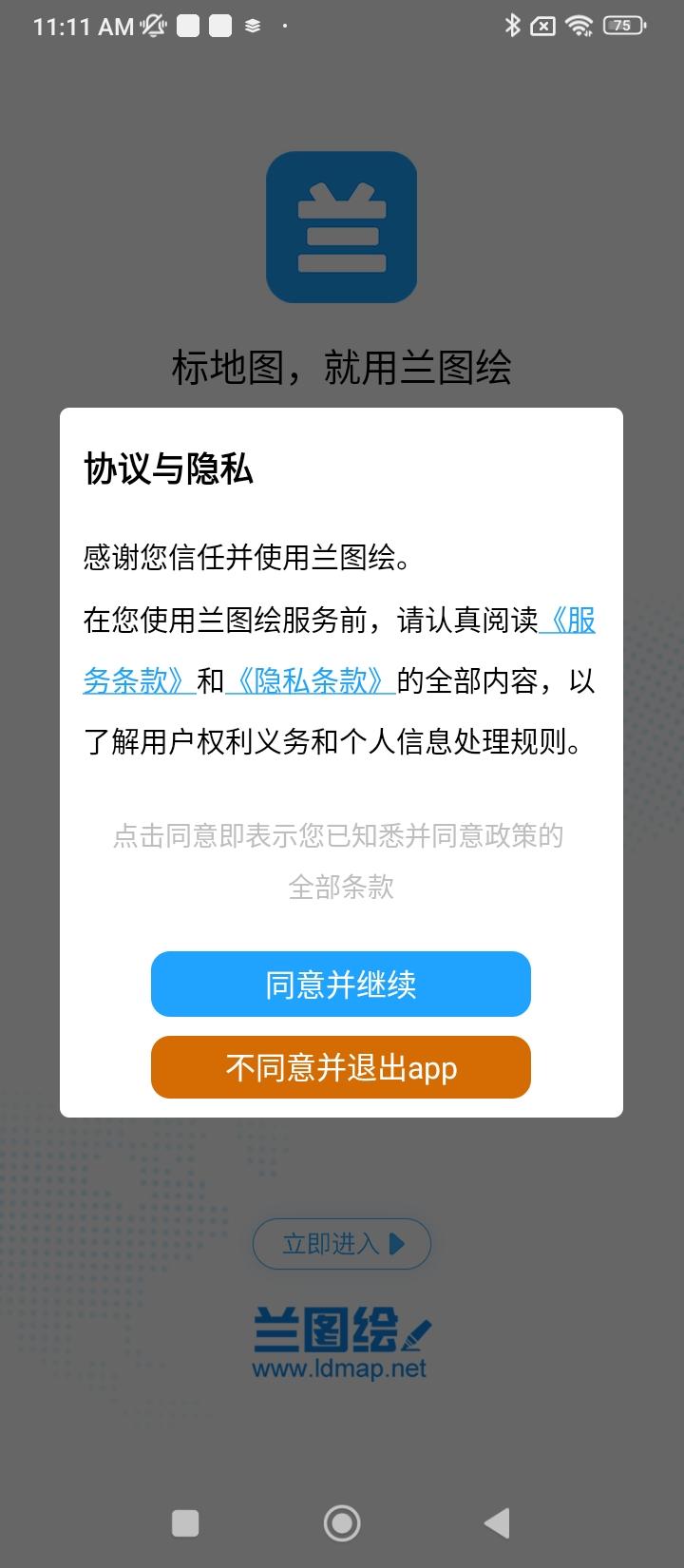Go back with the system back button

coord(497,1523)
